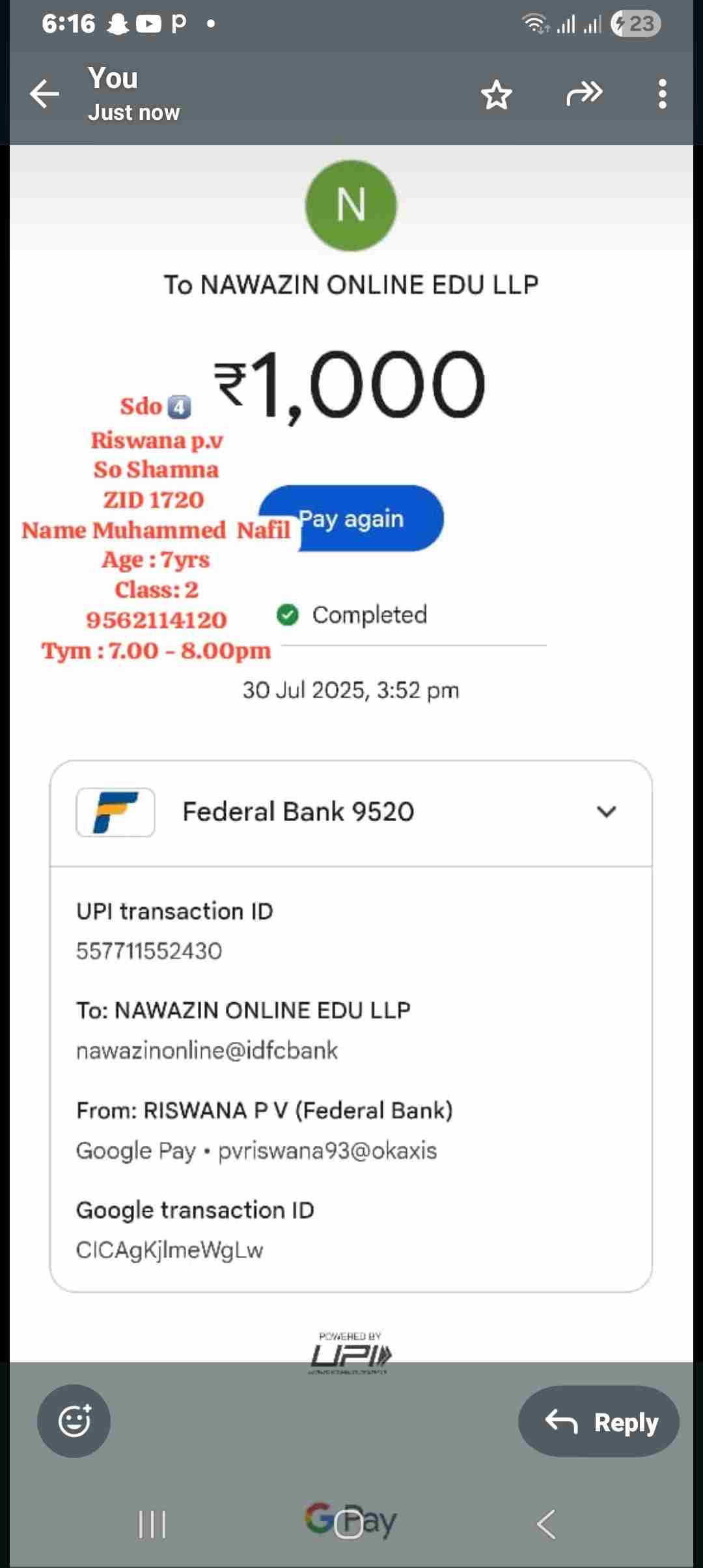Tap the Reply button
The image size is (703, 1568).
[x=599, y=1421]
